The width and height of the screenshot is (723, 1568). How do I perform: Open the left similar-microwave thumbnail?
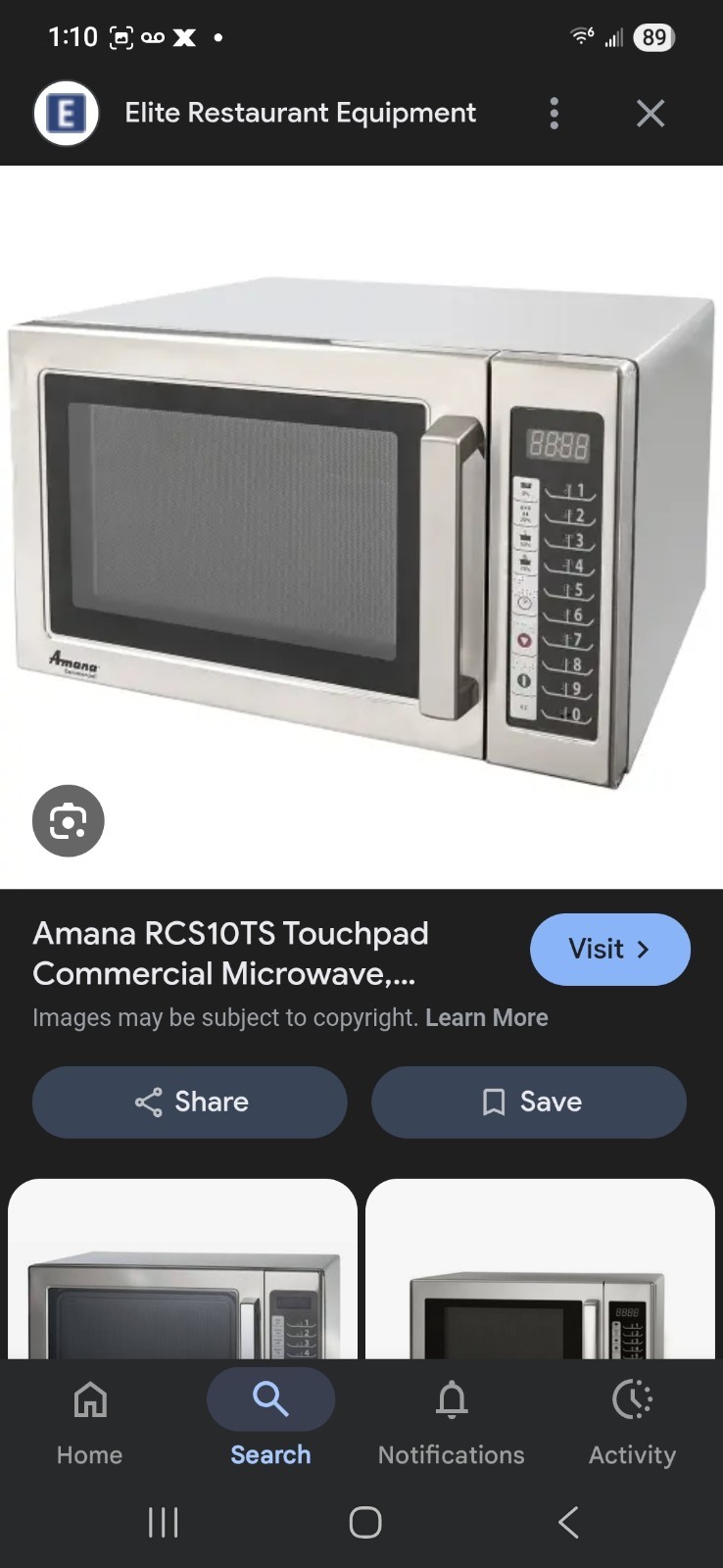183,1274
